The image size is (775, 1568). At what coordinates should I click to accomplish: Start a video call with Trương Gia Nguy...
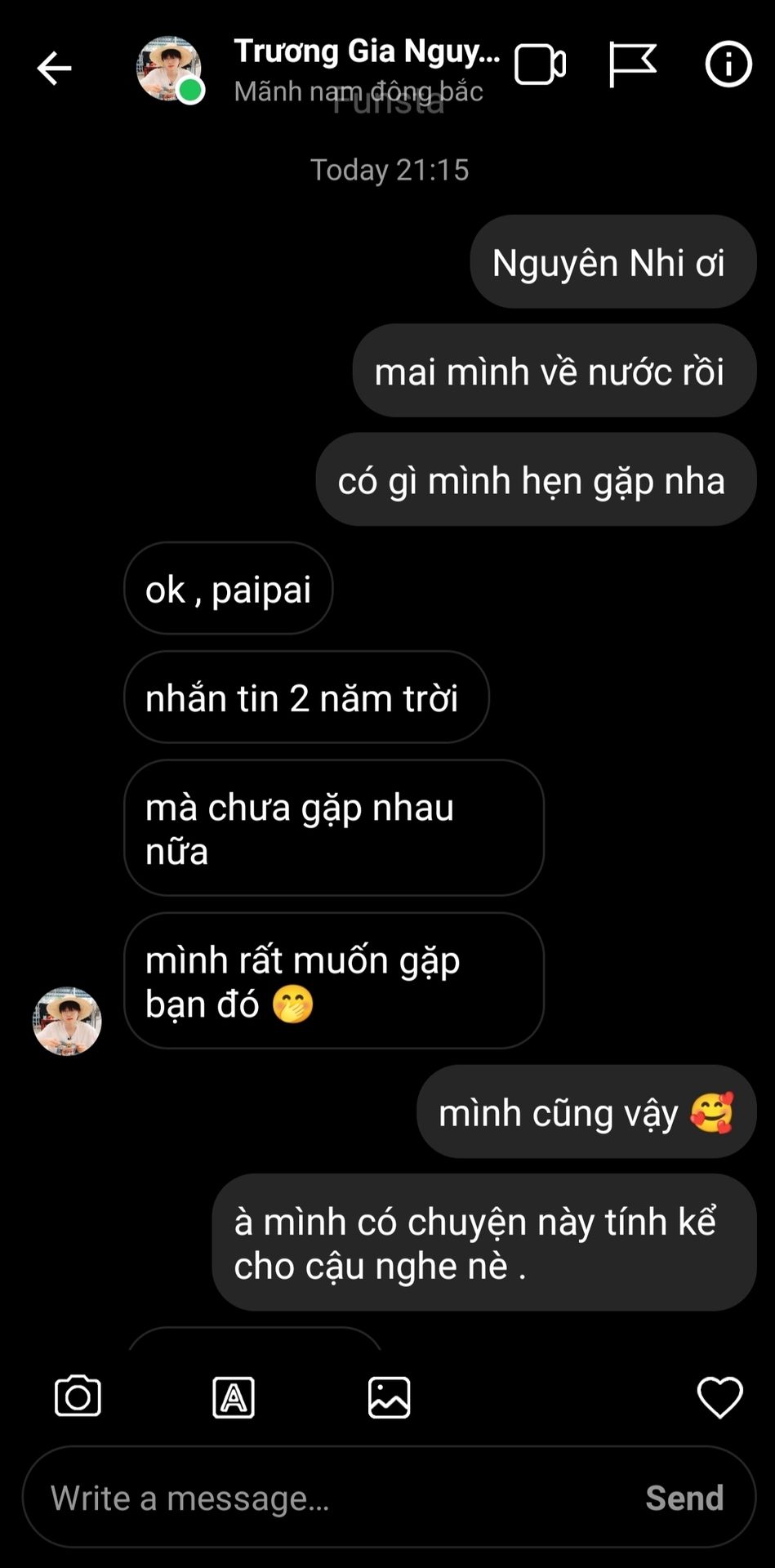click(540, 65)
